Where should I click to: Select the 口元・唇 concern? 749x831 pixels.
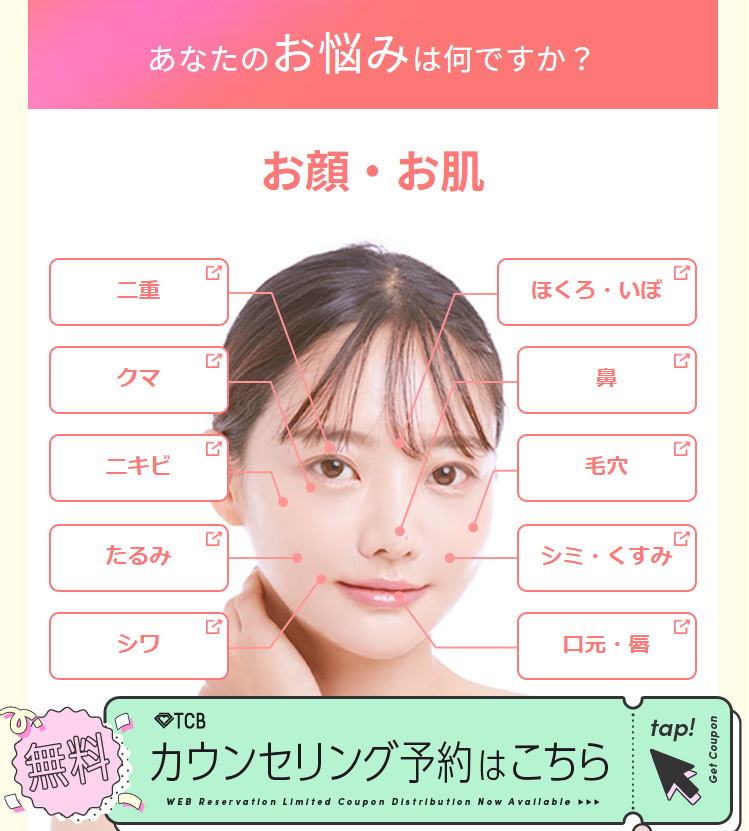coord(606,645)
